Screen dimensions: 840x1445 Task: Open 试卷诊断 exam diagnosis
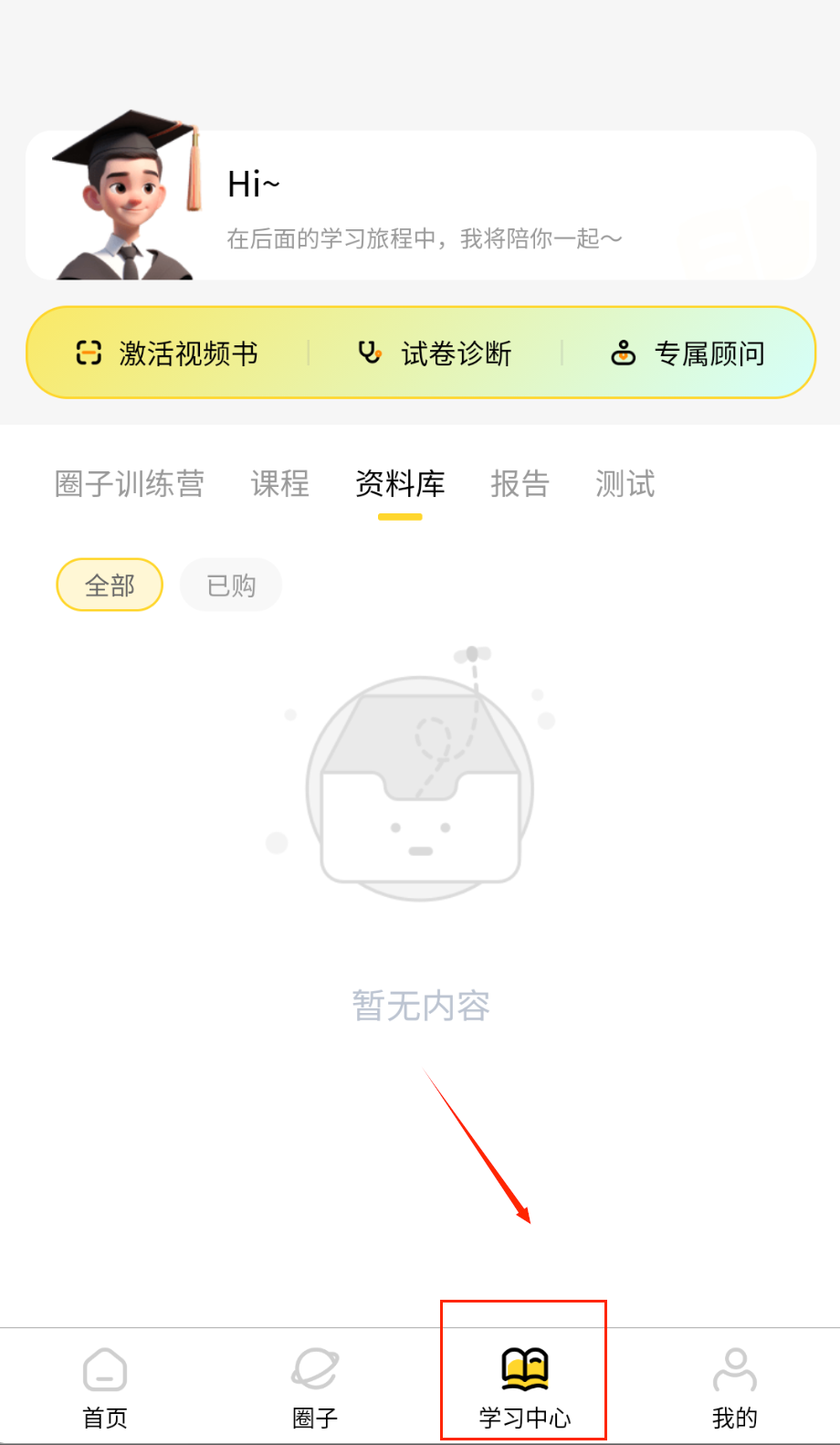point(435,353)
